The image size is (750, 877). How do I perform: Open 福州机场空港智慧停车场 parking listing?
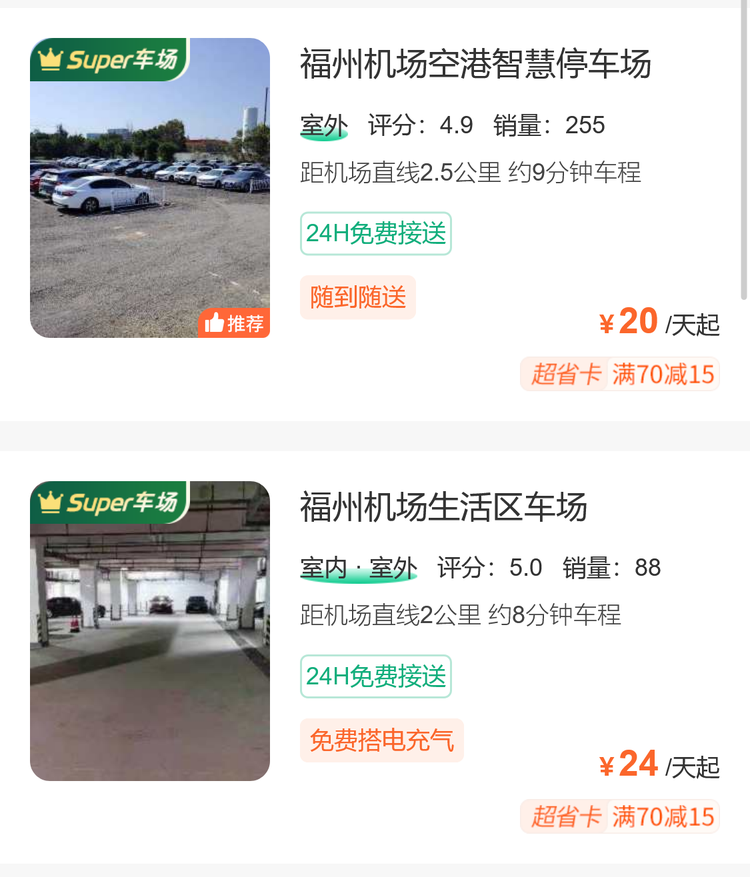[475, 64]
